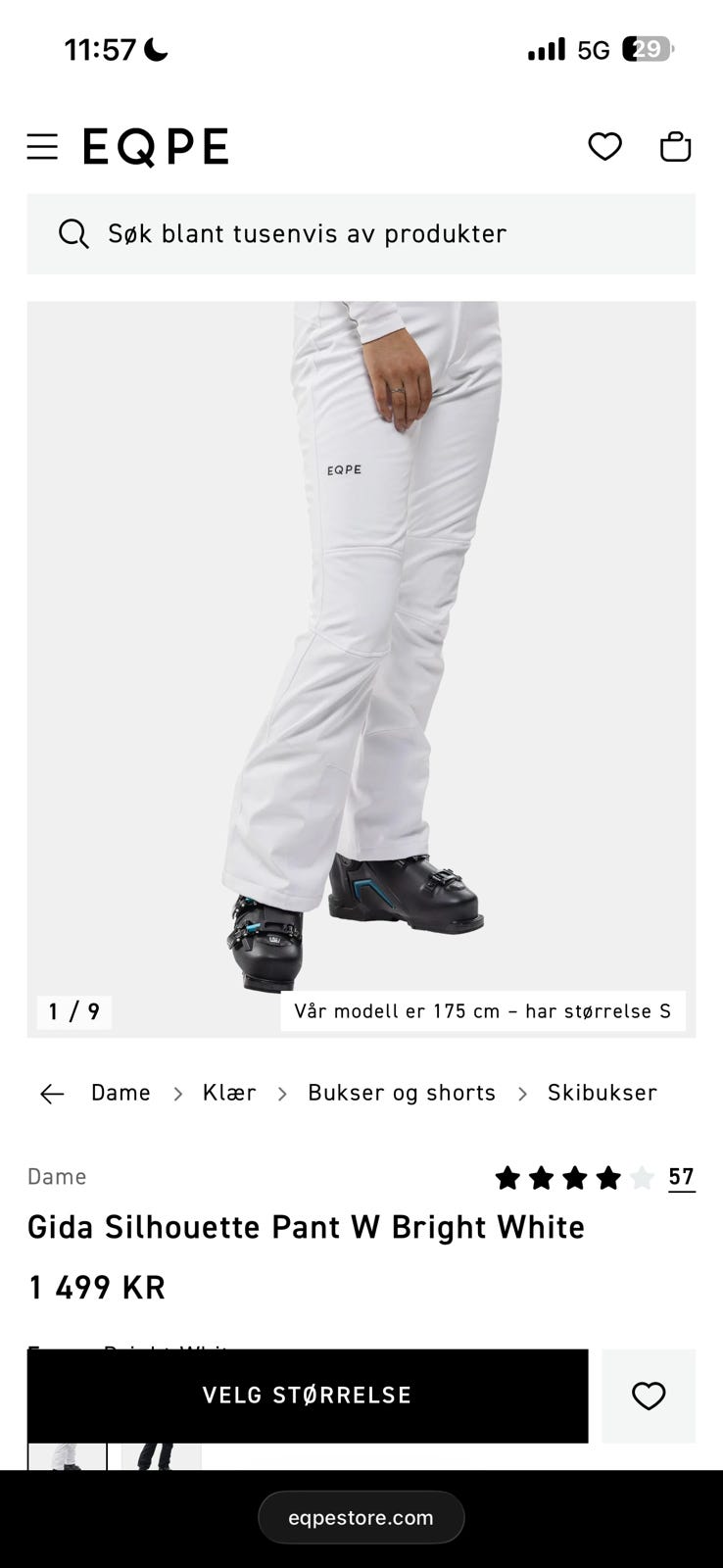Image resolution: width=723 pixels, height=1568 pixels.
Task: Open the hamburger menu
Action: (x=42, y=147)
